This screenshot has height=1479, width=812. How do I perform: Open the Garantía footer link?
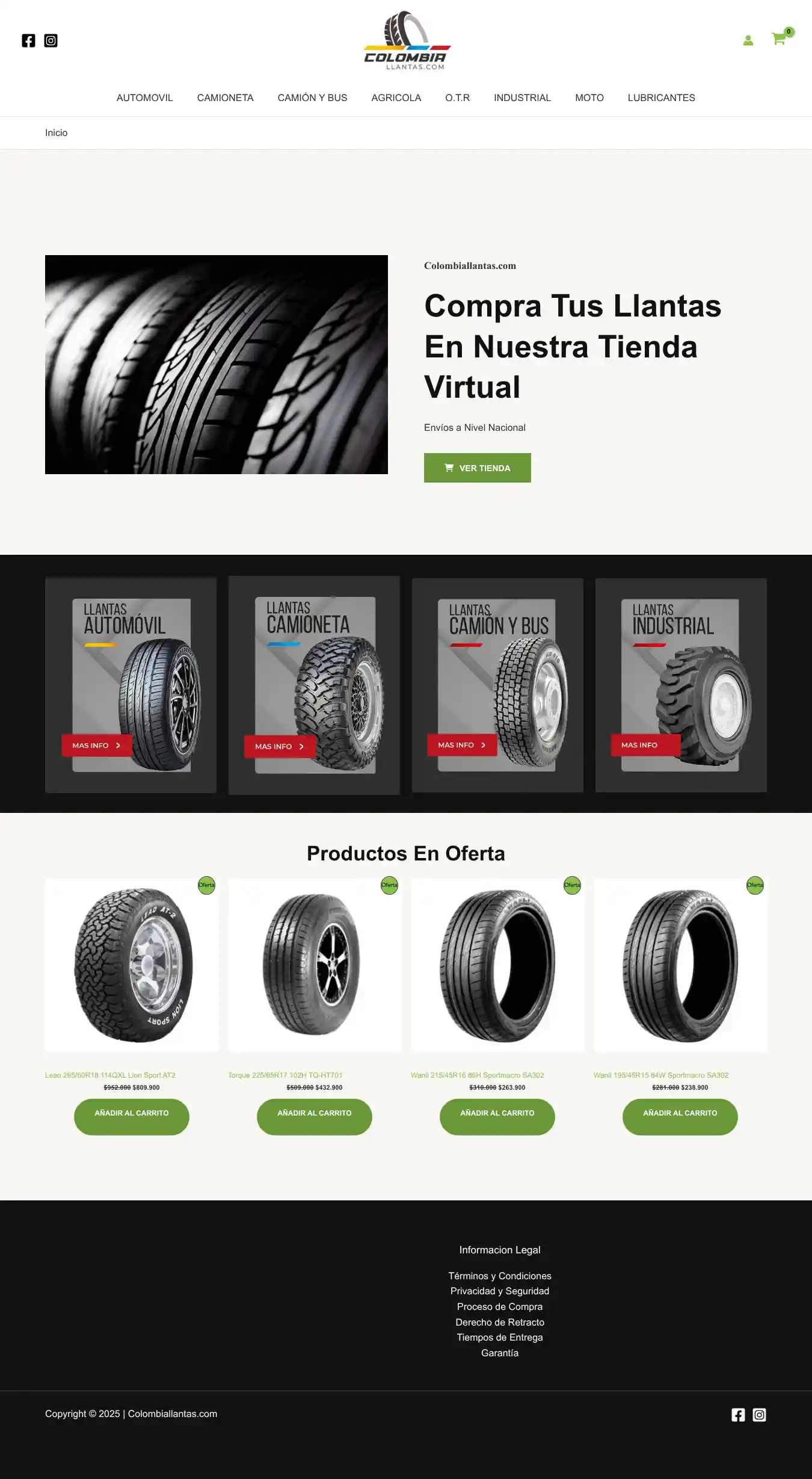click(499, 1353)
